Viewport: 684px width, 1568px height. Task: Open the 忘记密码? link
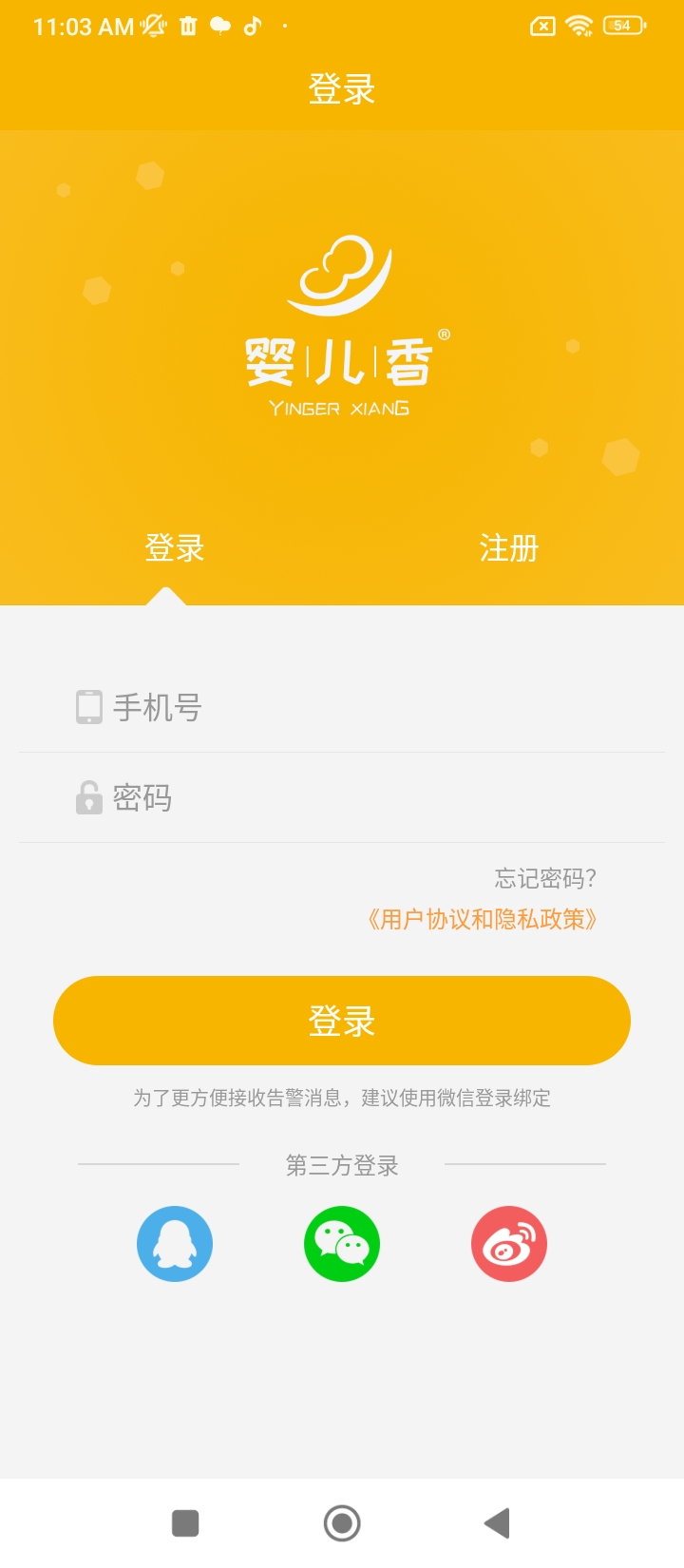545,878
